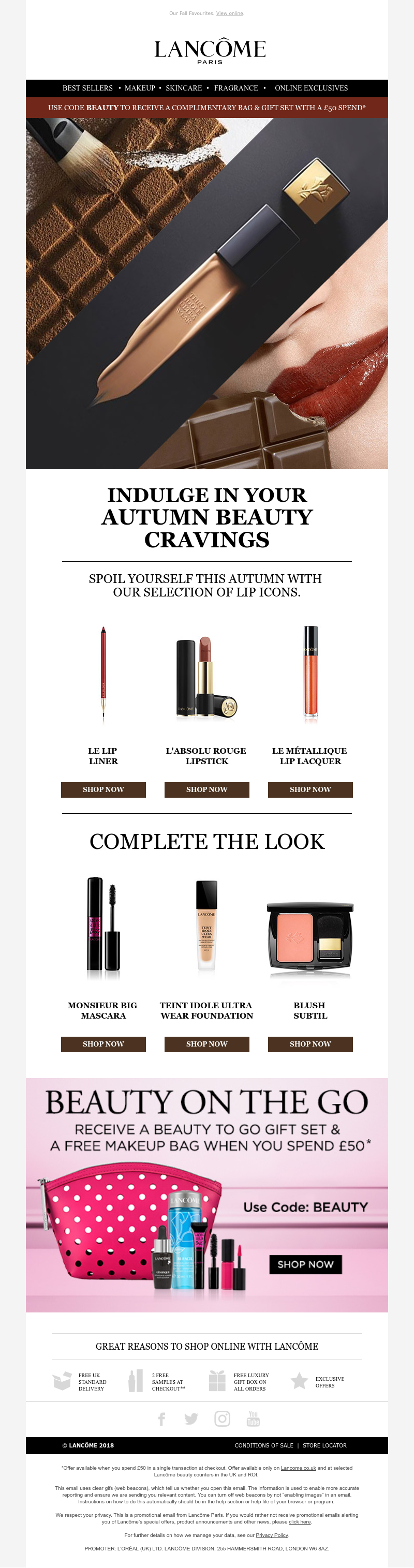The height and width of the screenshot is (1568, 414).
Task: Open the View online link
Action: click(x=230, y=13)
